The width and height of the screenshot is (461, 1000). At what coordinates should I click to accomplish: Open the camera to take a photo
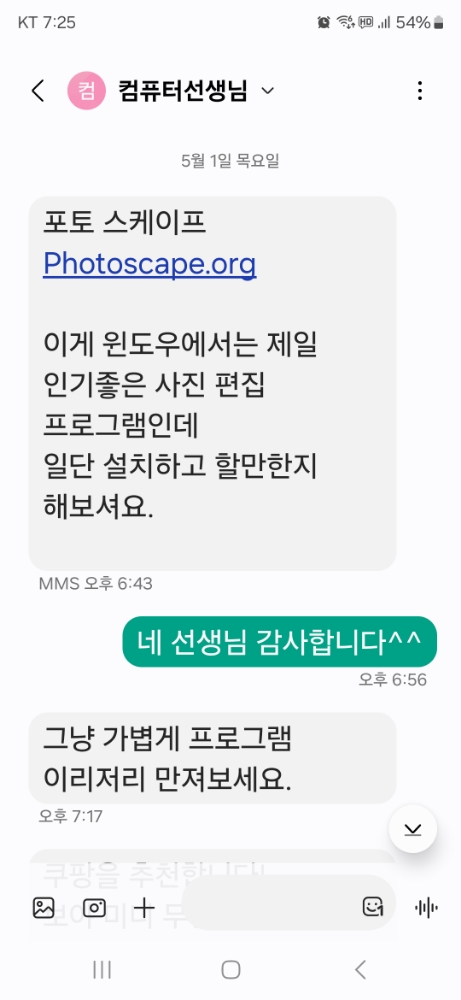click(94, 907)
